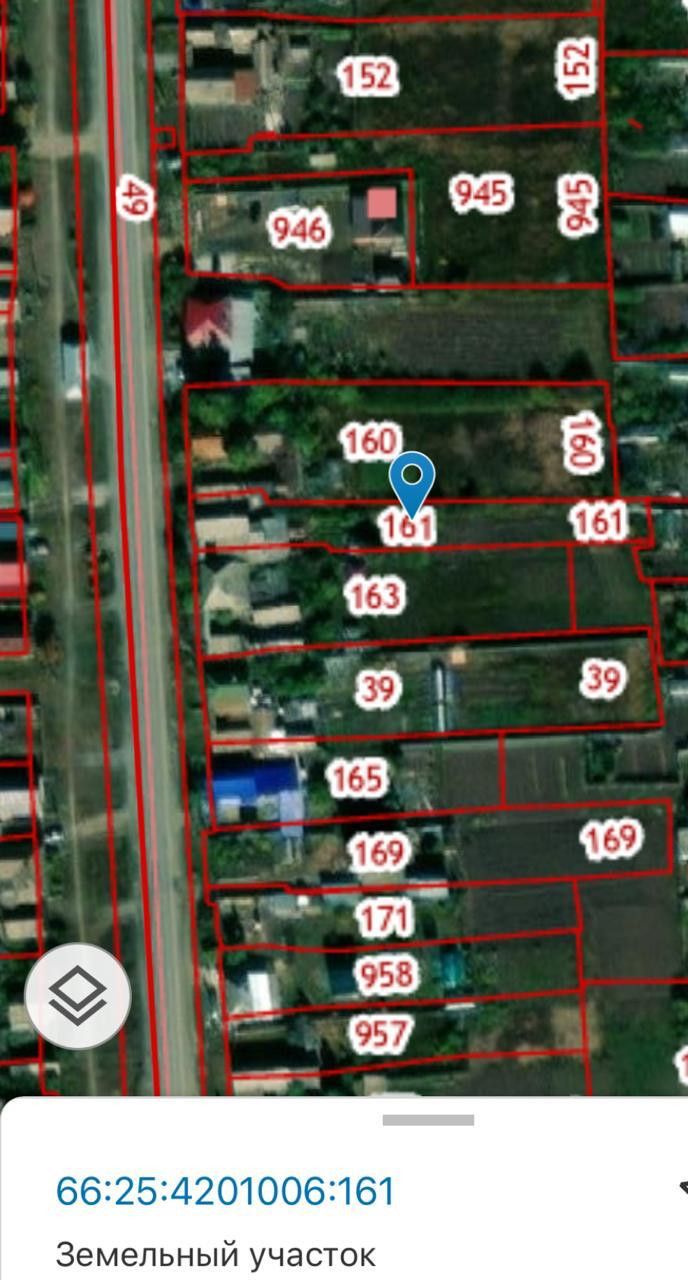Open cadastral number link 66:25:4201006:161

pos(225,1191)
